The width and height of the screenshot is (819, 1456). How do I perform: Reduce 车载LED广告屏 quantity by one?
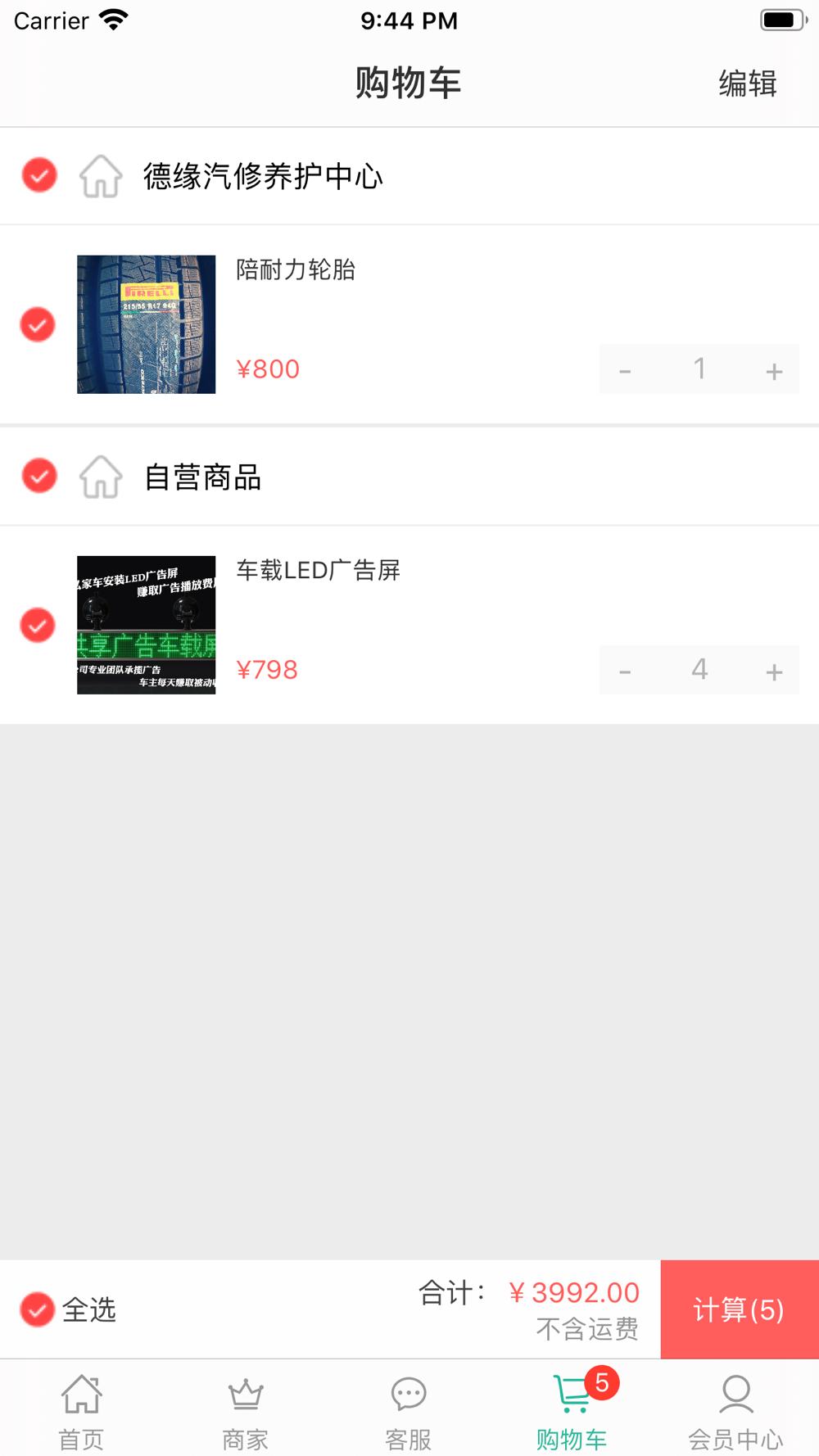click(x=625, y=671)
